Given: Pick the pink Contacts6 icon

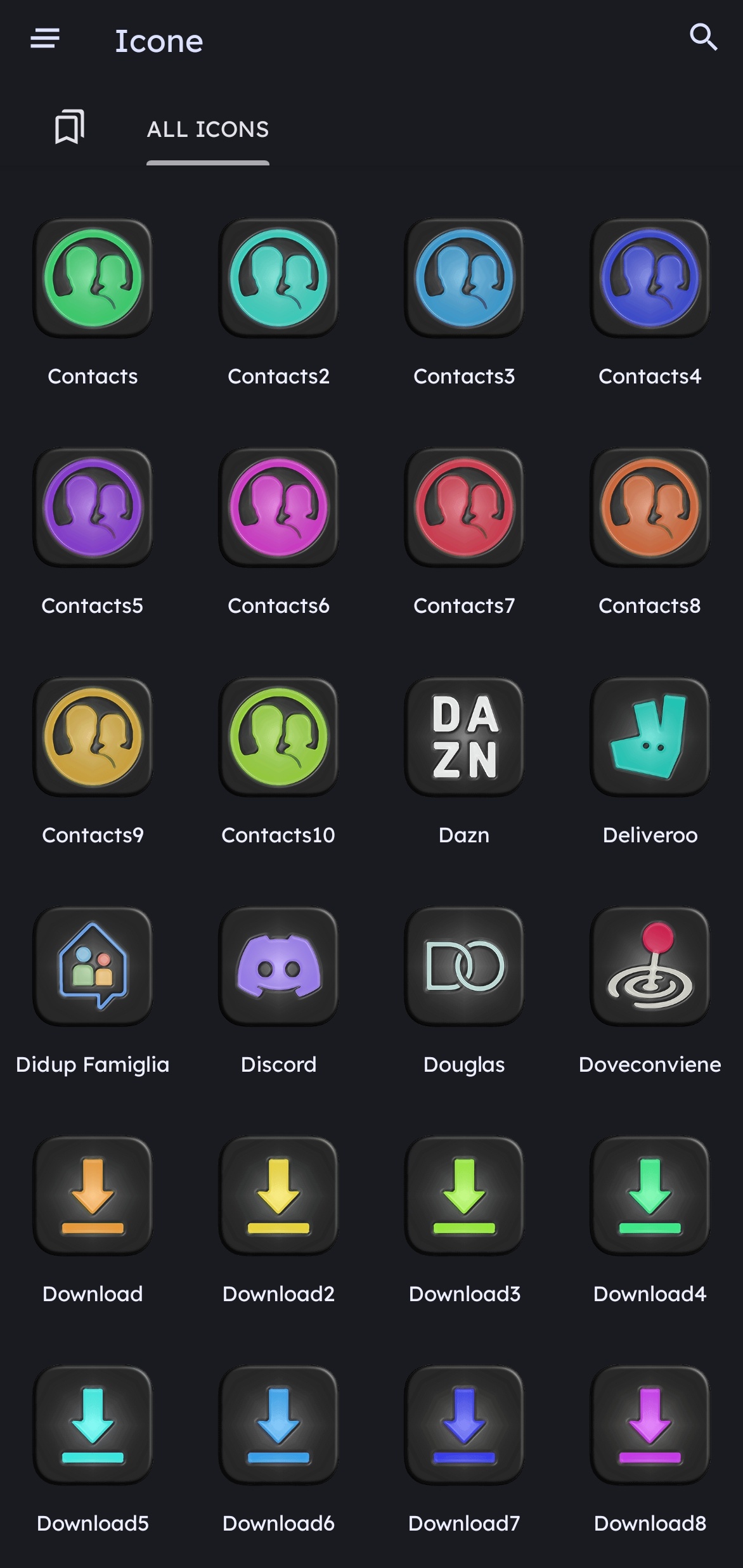Looking at the screenshot, I should pos(278,508).
